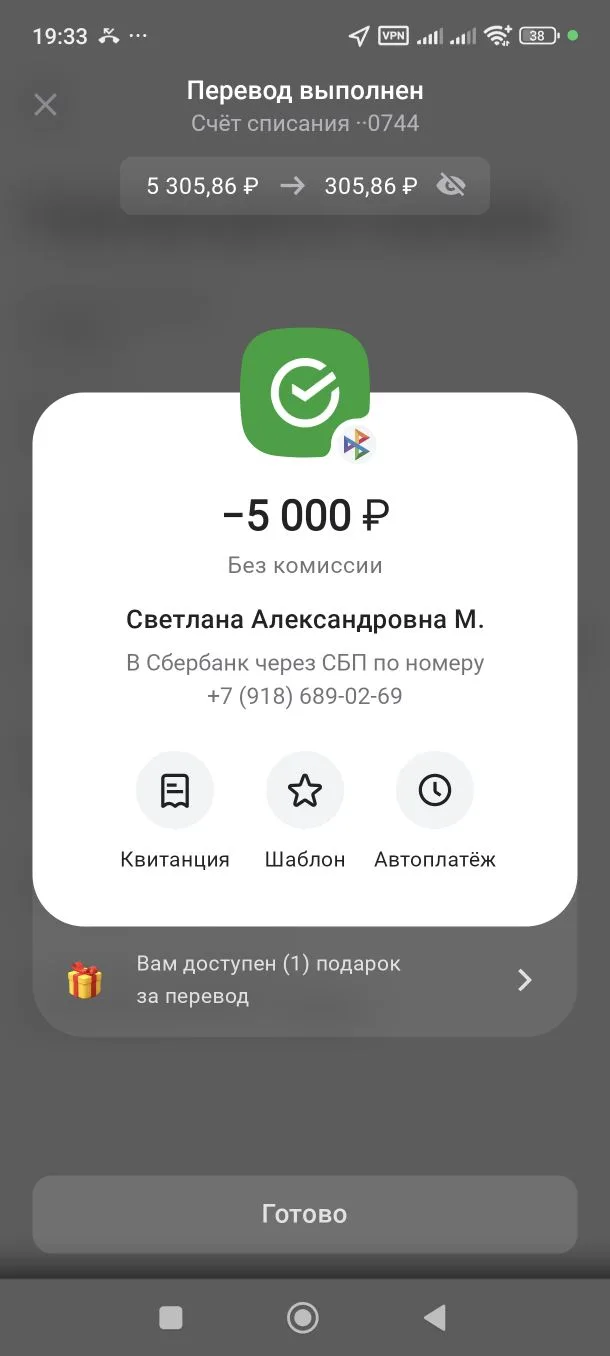Set up Автоплатёж for this transfer
This screenshot has height=1356, width=610.
coord(435,791)
